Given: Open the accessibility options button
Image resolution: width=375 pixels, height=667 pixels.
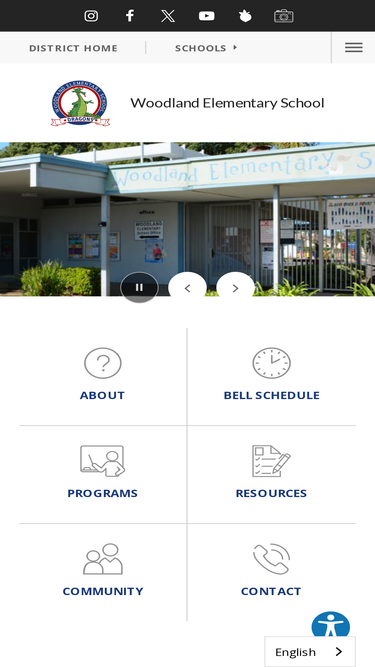Looking at the screenshot, I should coord(331,625).
